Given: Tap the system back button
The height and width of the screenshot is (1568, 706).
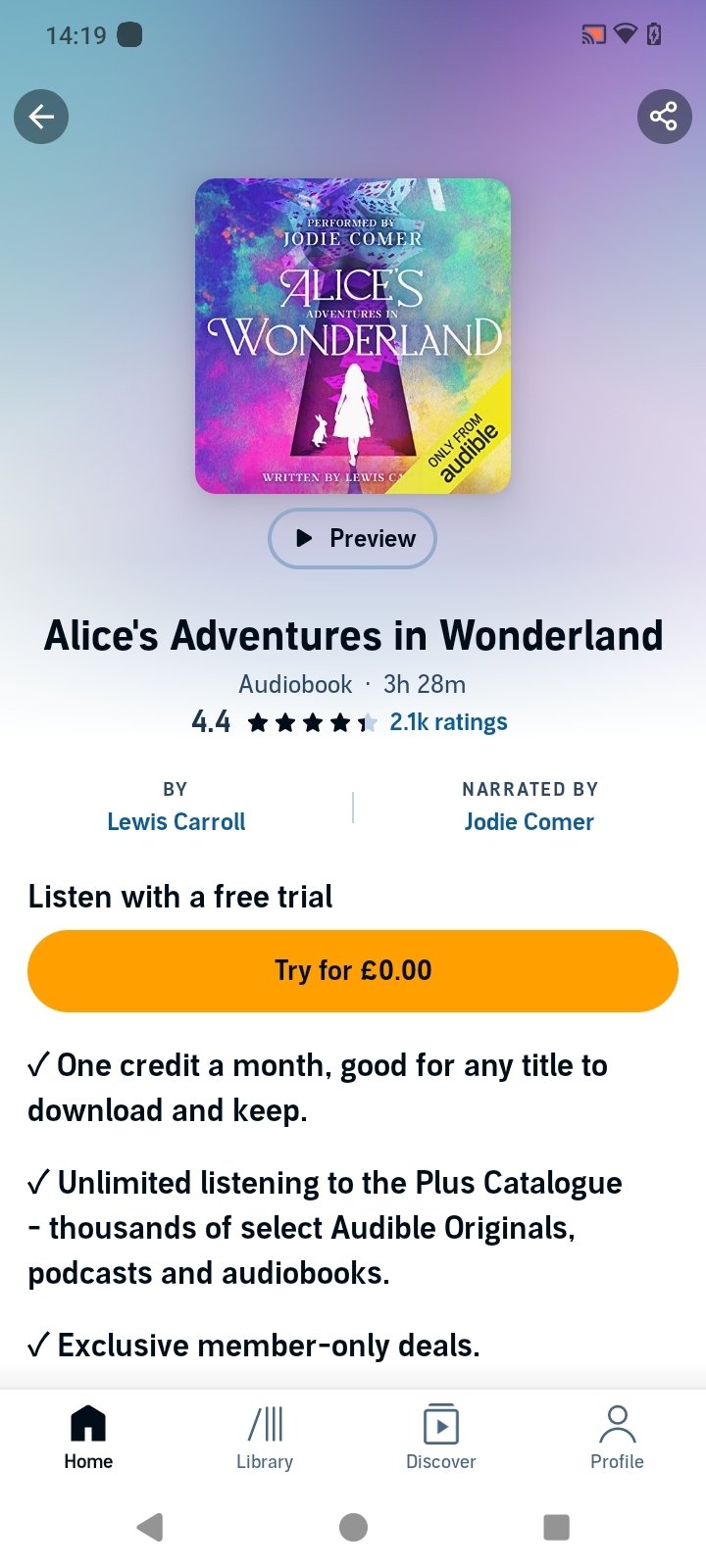Looking at the screenshot, I should point(150,1527).
